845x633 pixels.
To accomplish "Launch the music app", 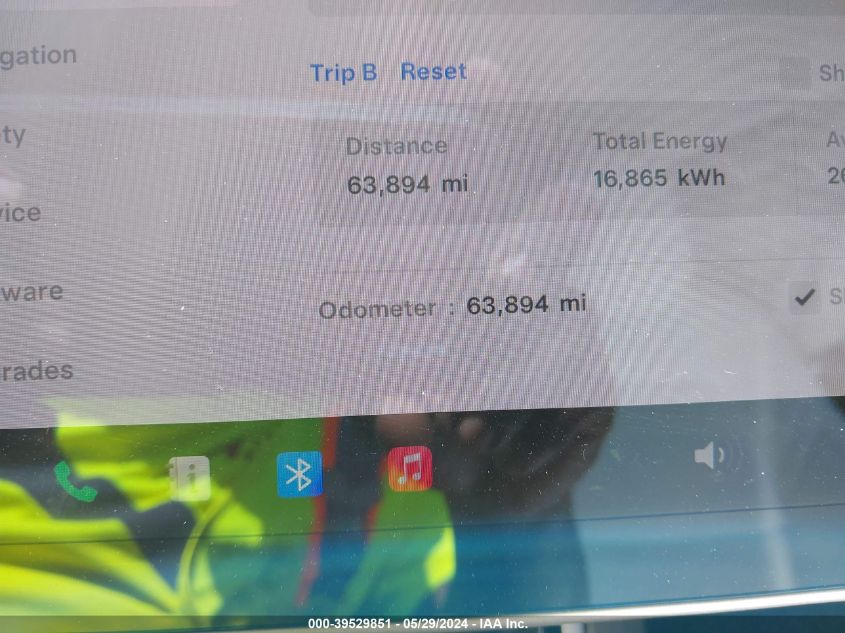I will pos(410,468).
